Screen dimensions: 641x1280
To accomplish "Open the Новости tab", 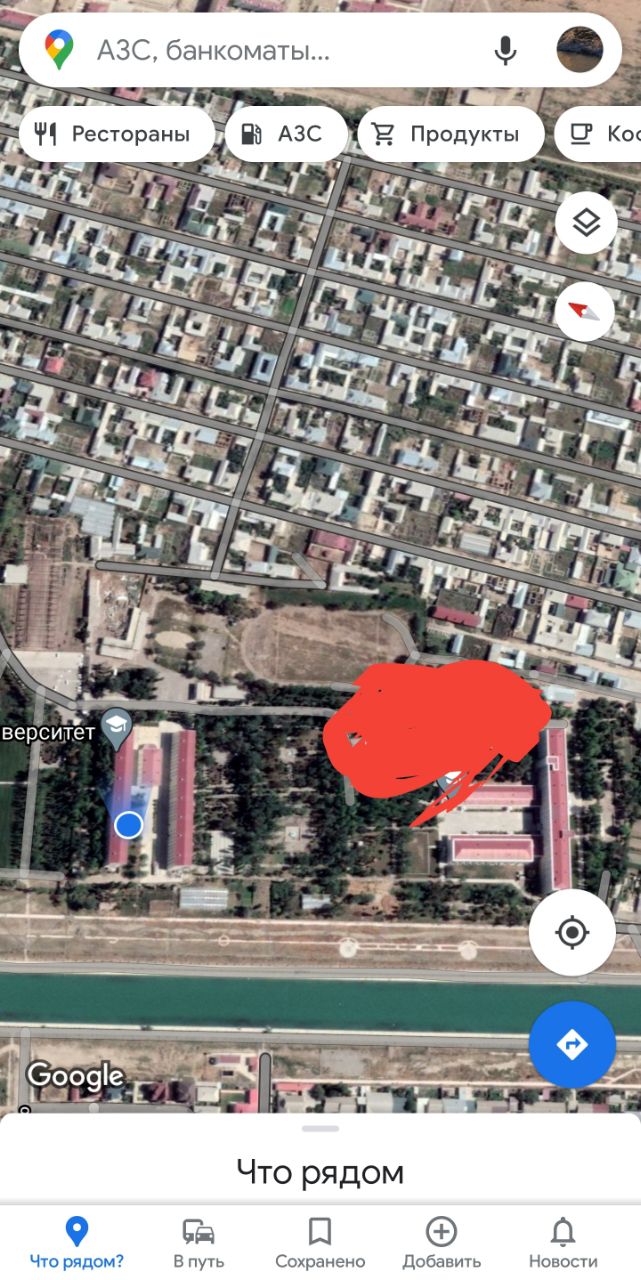I will (563, 1243).
